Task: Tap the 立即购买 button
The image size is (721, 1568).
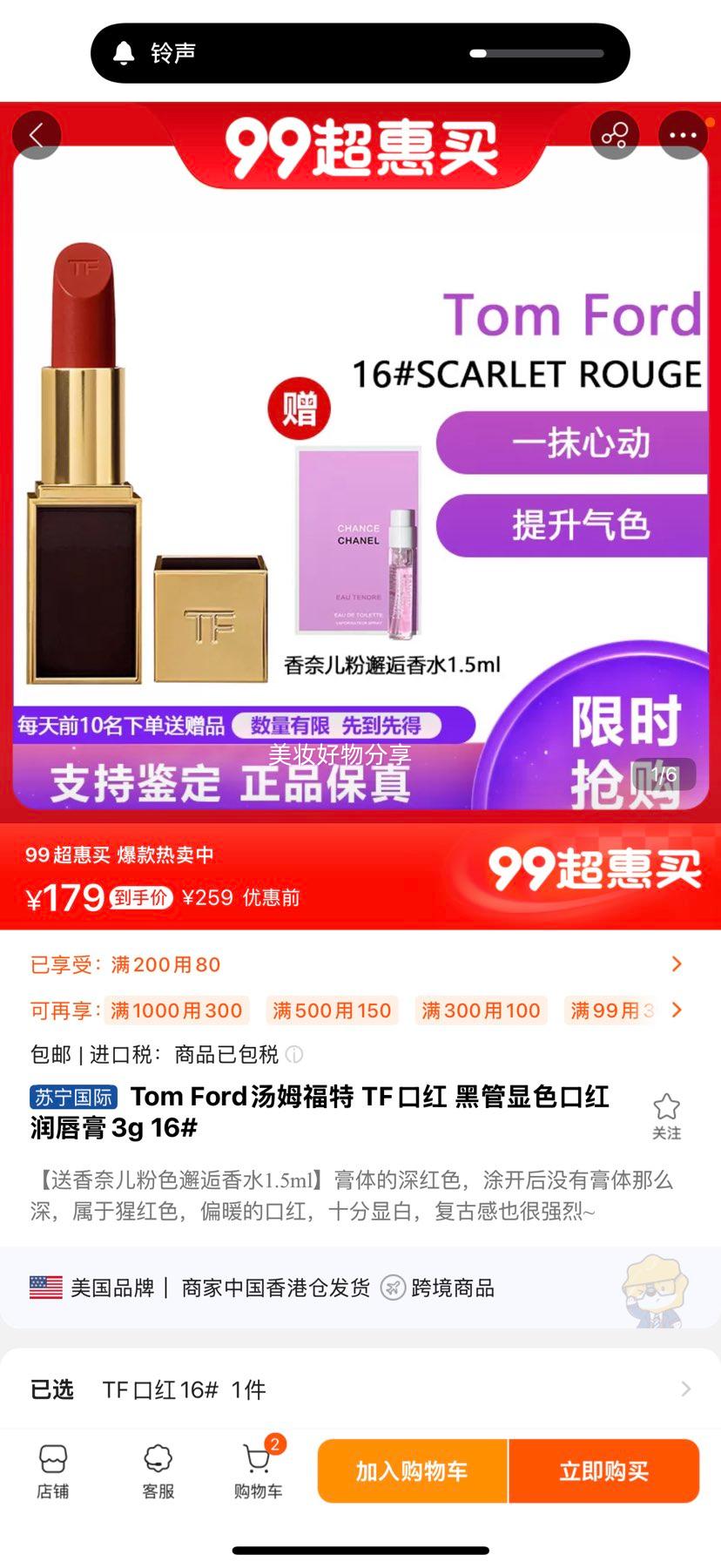Action: pyautogui.click(x=603, y=1472)
